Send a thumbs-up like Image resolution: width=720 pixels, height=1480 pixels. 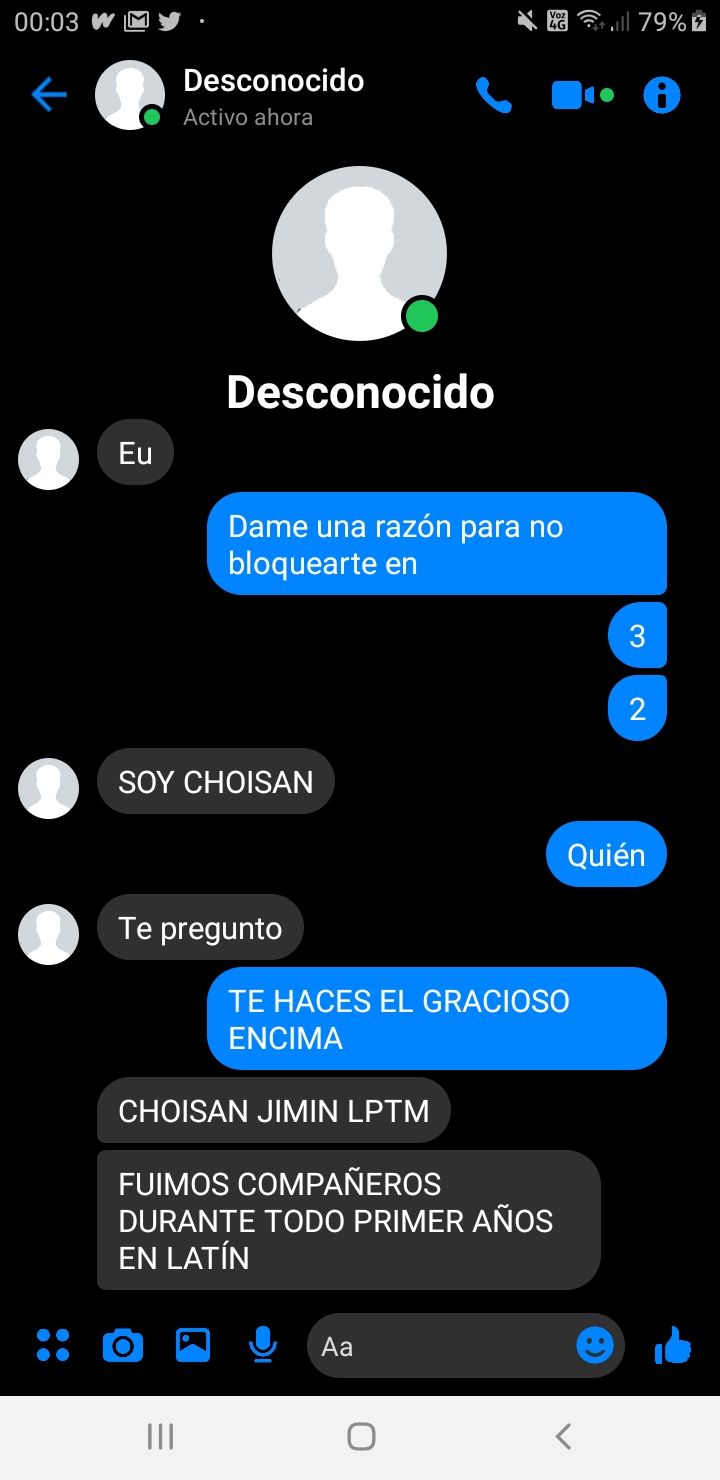point(673,1345)
